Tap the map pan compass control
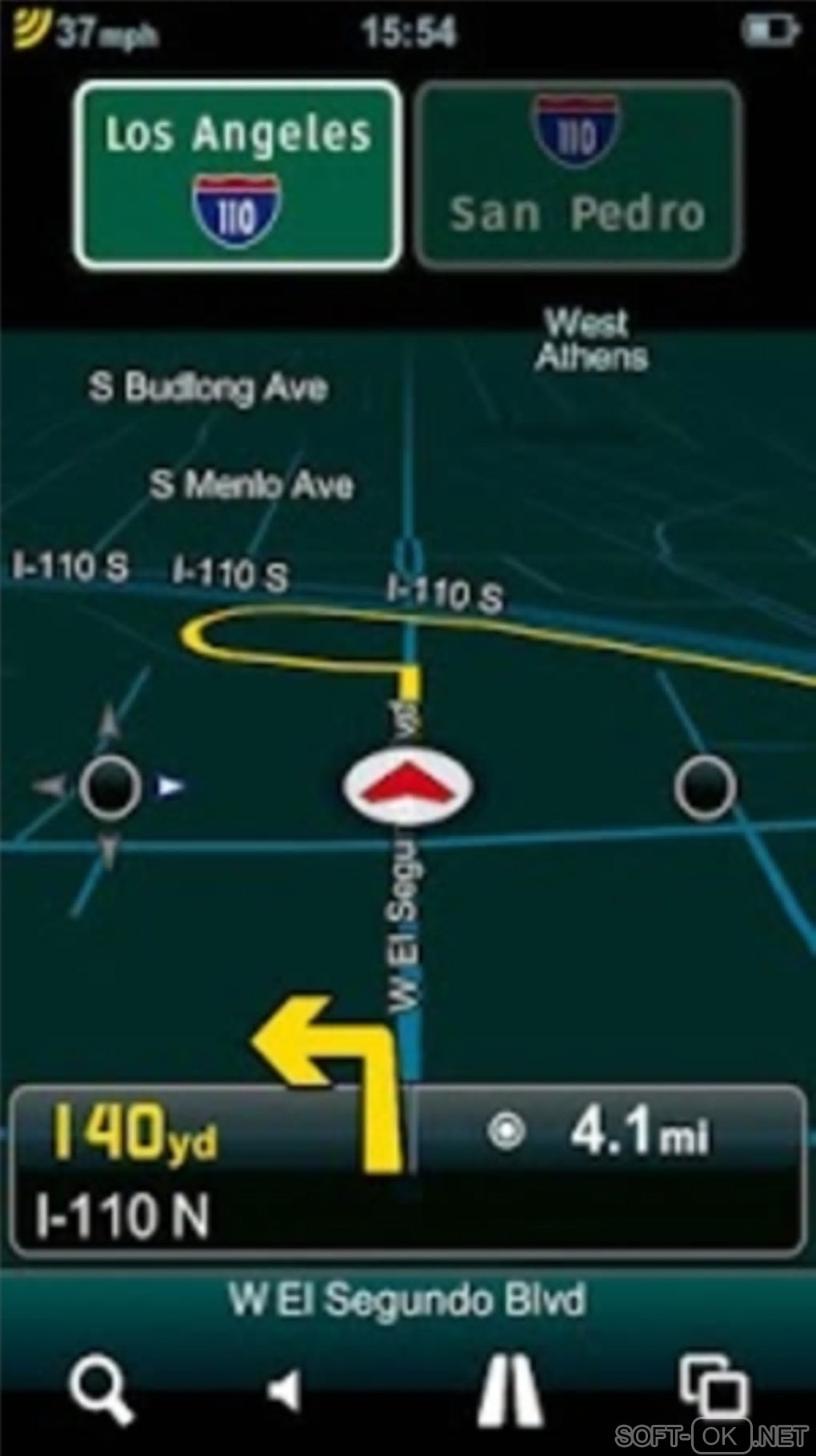816x1456 pixels. coord(110,787)
